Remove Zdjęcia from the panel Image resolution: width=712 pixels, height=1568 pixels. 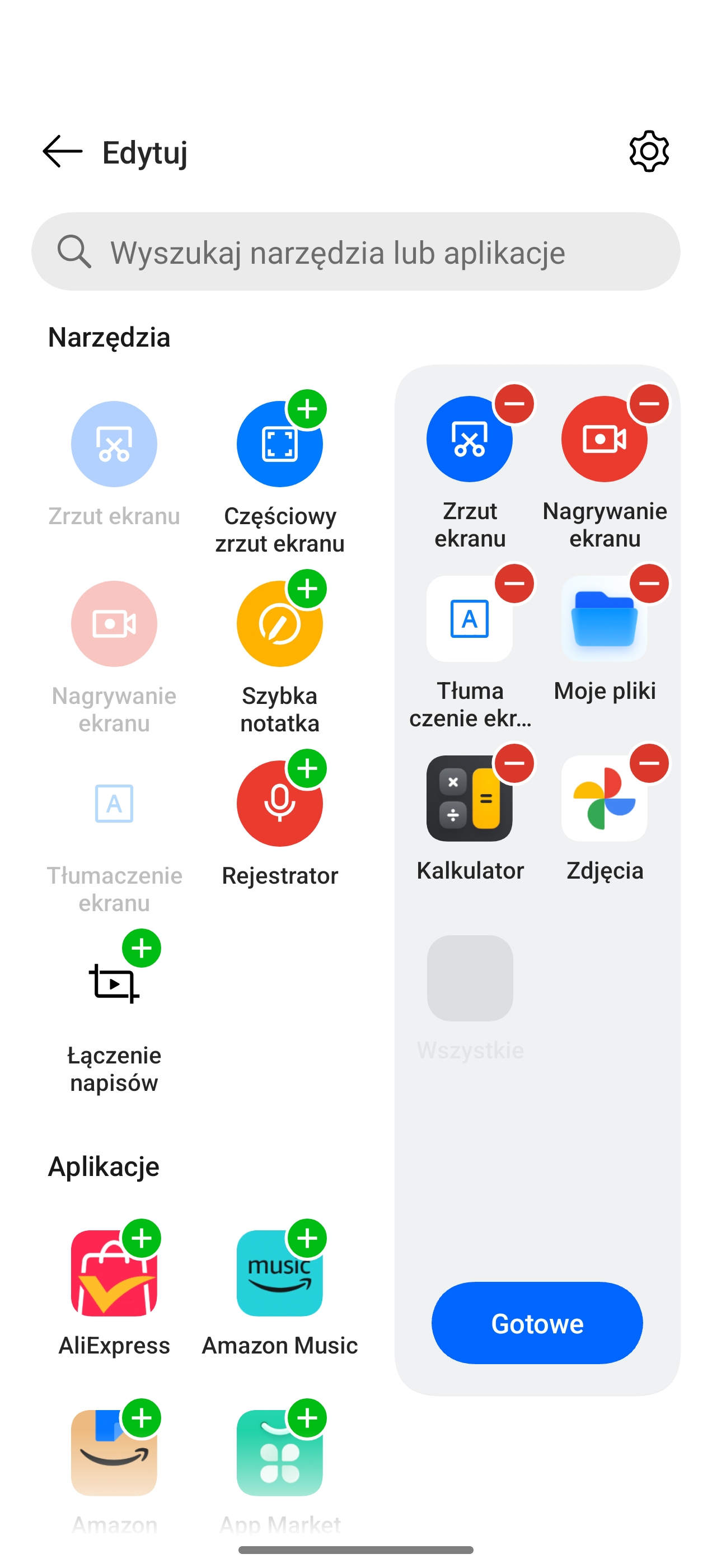649,763
